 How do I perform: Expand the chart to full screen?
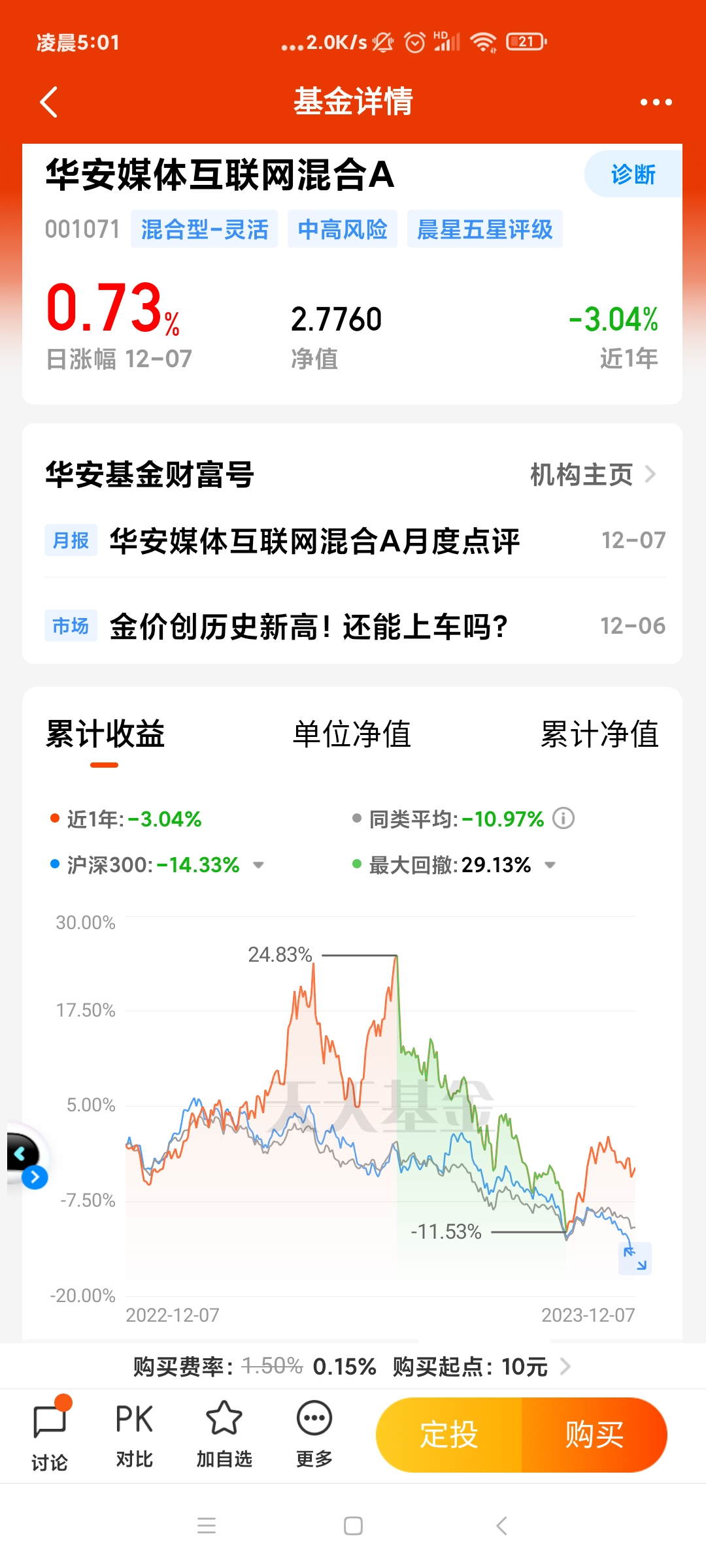tap(635, 1258)
